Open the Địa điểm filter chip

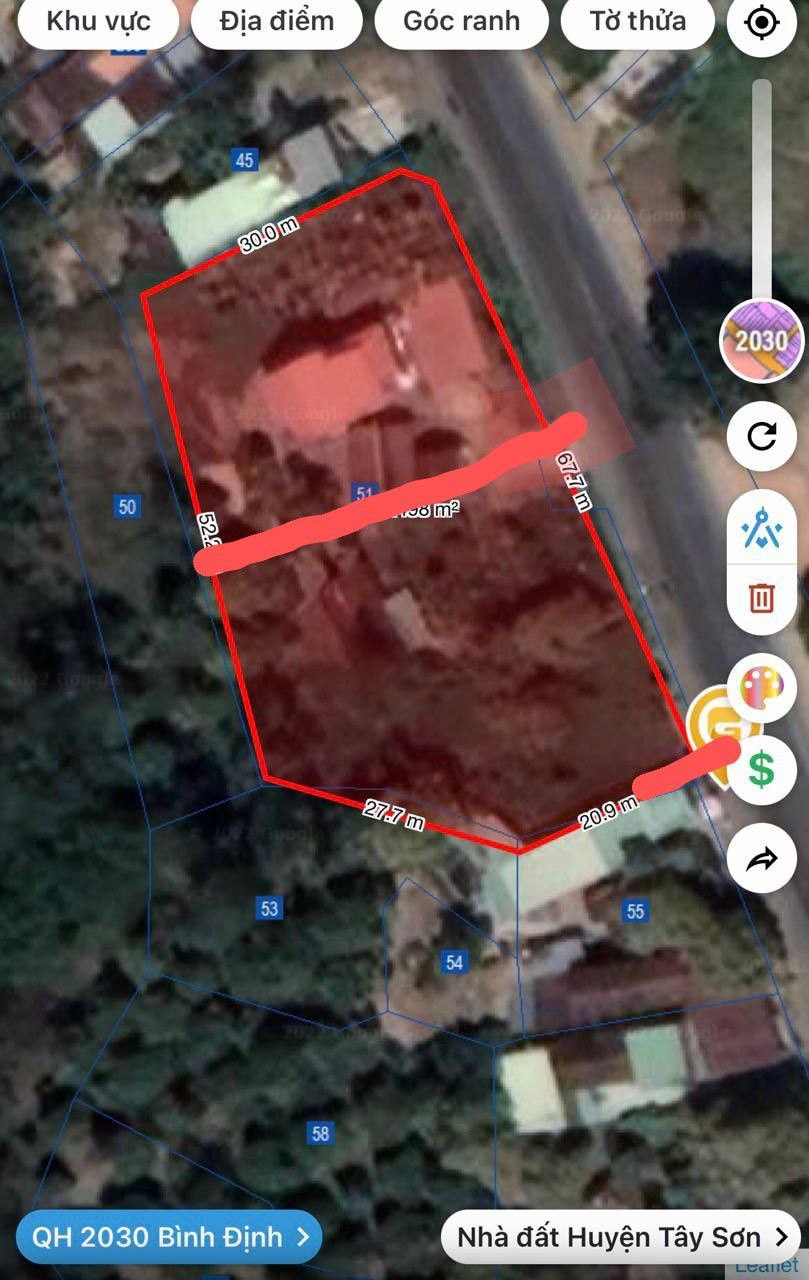[x=277, y=21]
